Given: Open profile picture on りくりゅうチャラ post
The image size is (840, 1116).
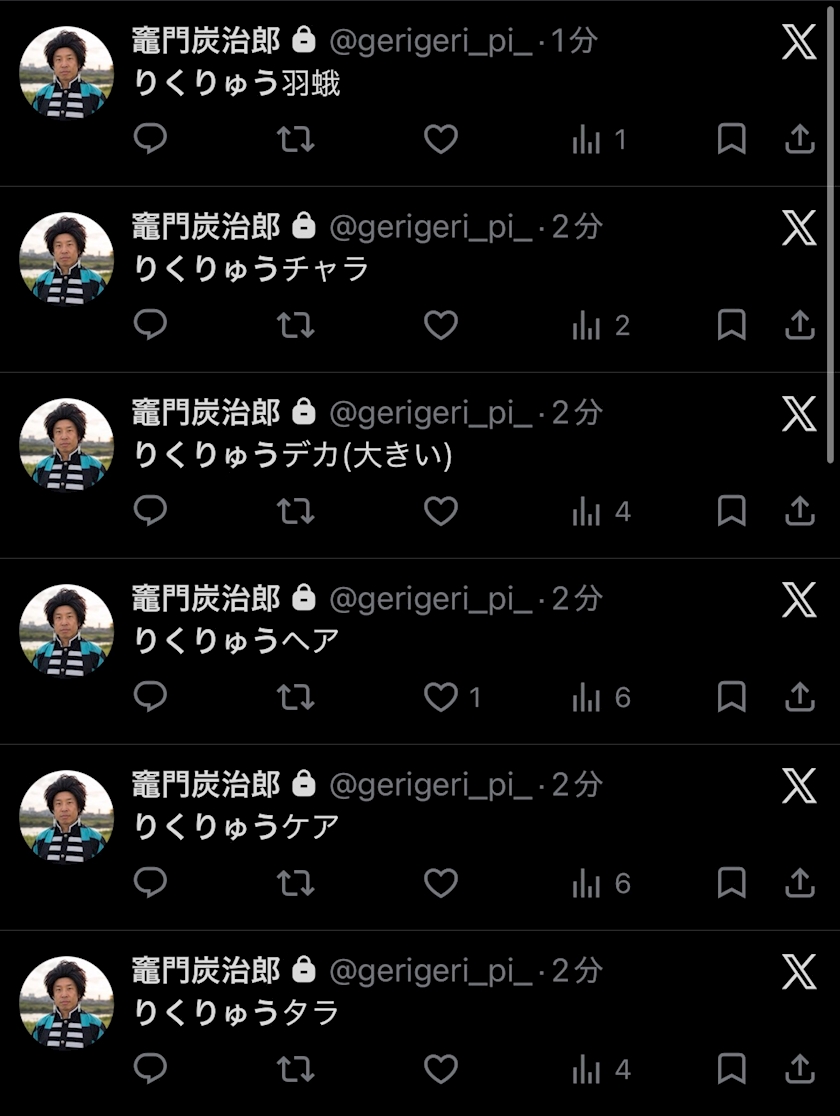Looking at the screenshot, I should (x=66, y=259).
